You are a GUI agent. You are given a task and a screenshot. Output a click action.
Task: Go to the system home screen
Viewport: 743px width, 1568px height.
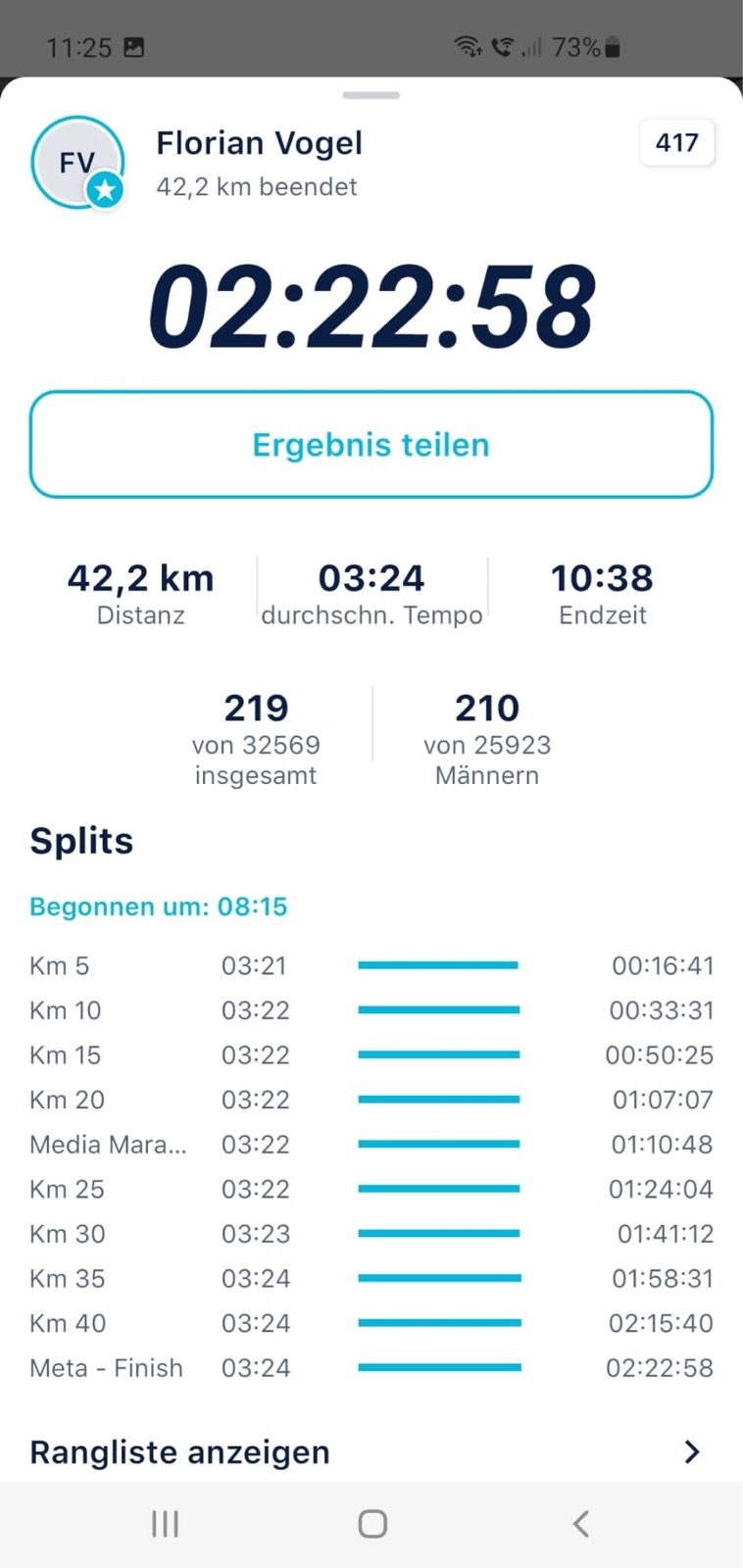(372, 1524)
